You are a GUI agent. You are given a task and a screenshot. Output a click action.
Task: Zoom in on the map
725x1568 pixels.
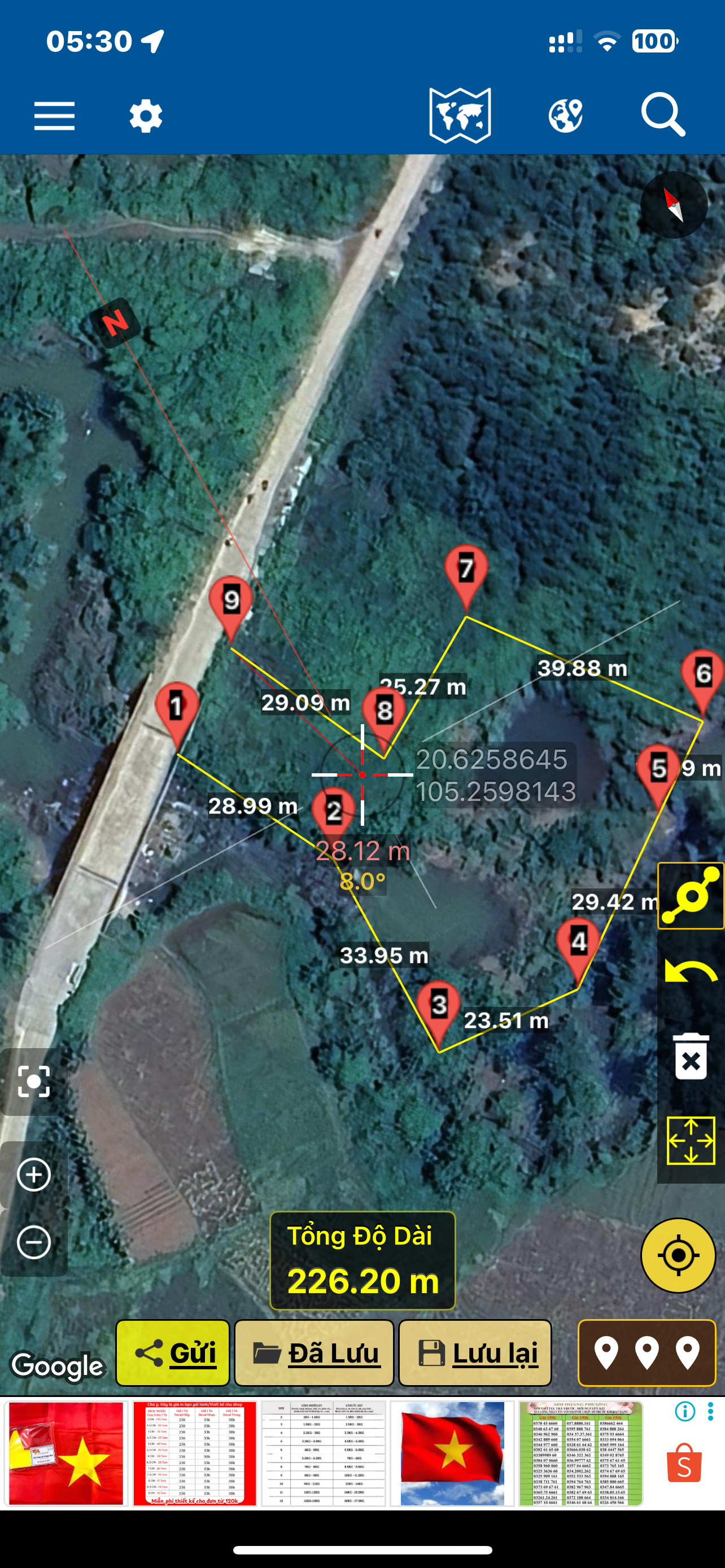pos(34,1175)
